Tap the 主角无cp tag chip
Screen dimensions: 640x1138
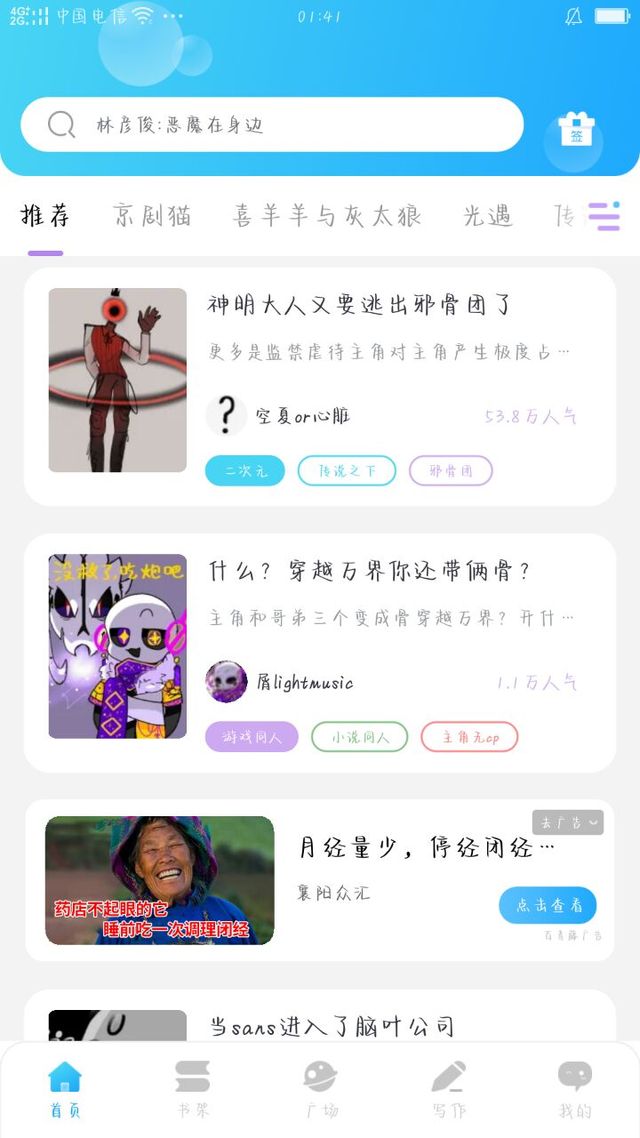click(469, 737)
